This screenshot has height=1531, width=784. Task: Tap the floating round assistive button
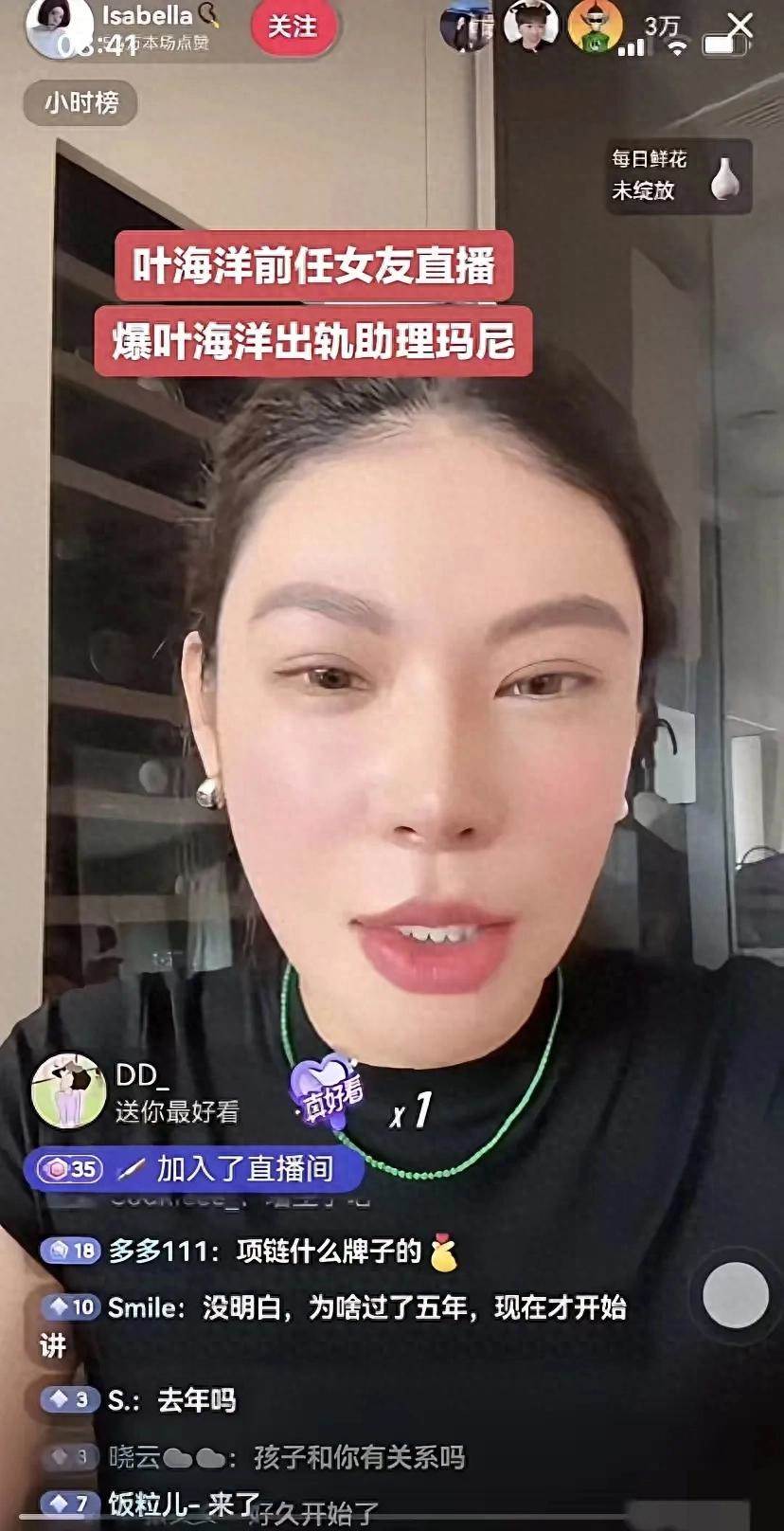735,1294
